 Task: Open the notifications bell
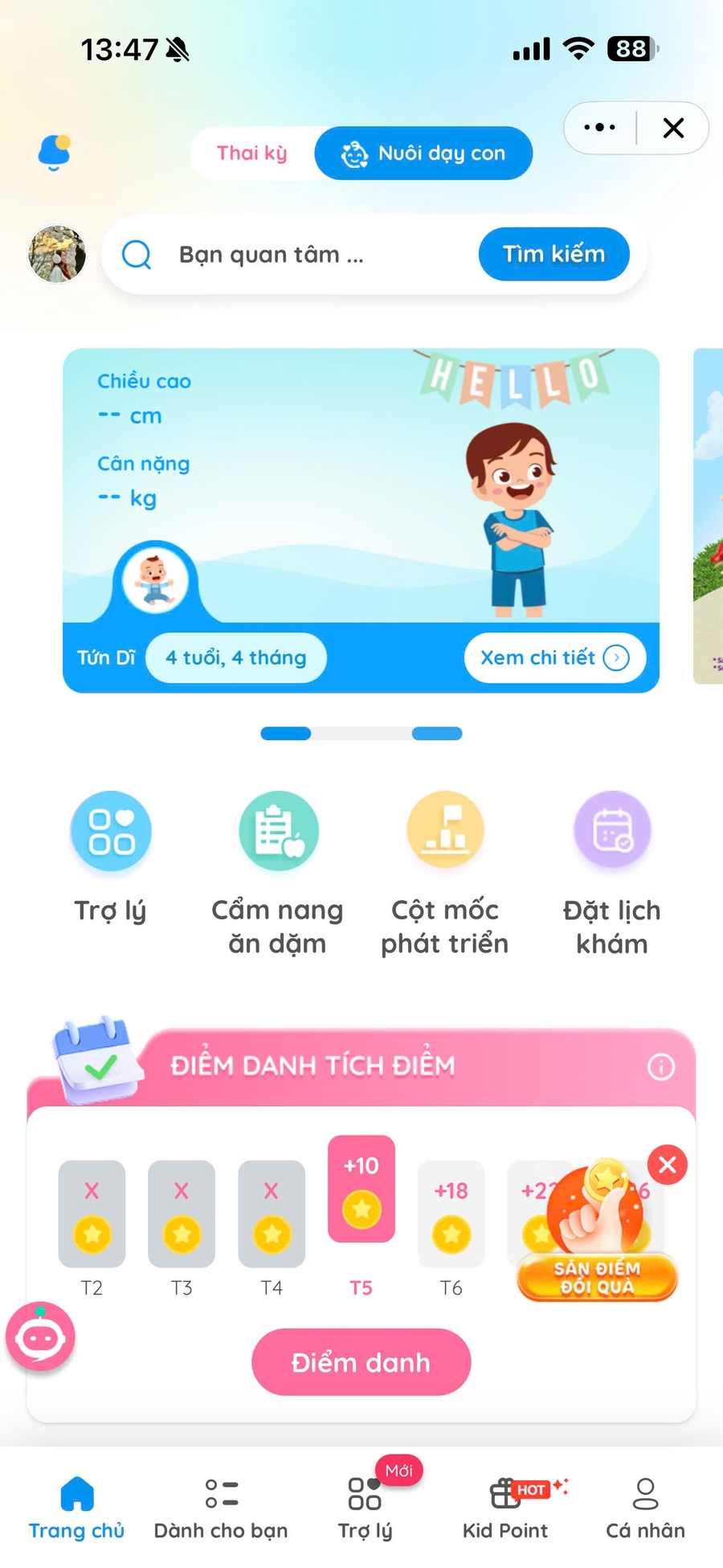(55, 151)
